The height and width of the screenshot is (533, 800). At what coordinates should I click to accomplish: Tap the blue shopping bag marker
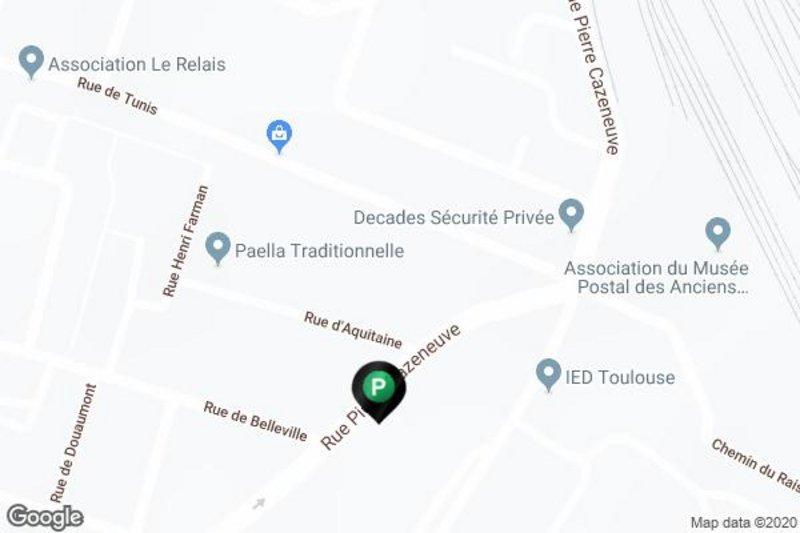pyautogui.click(x=280, y=134)
